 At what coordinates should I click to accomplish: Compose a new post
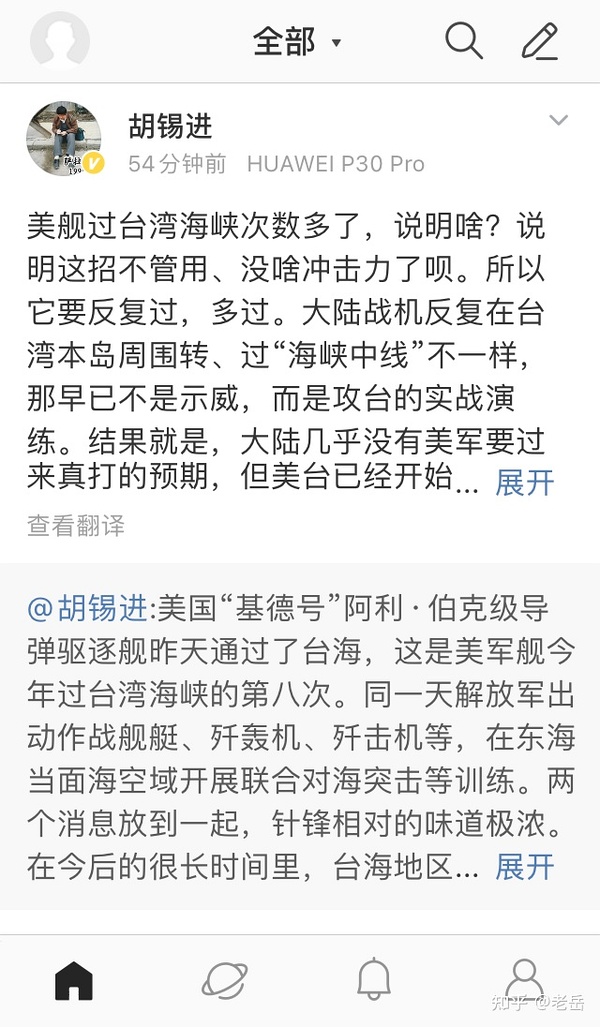click(540, 41)
